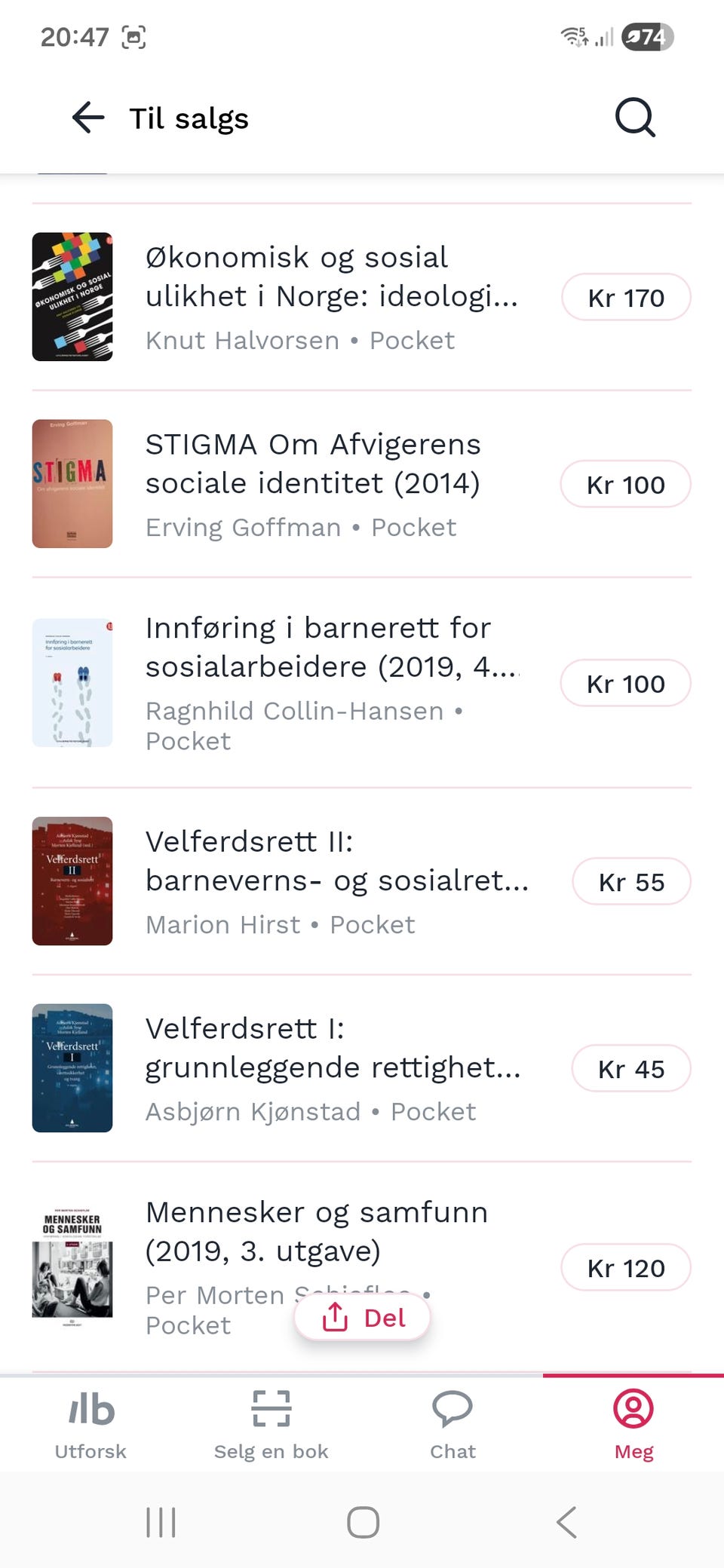Open the search function
Image resolution: width=724 pixels, height=1568 pixels.
634,118
